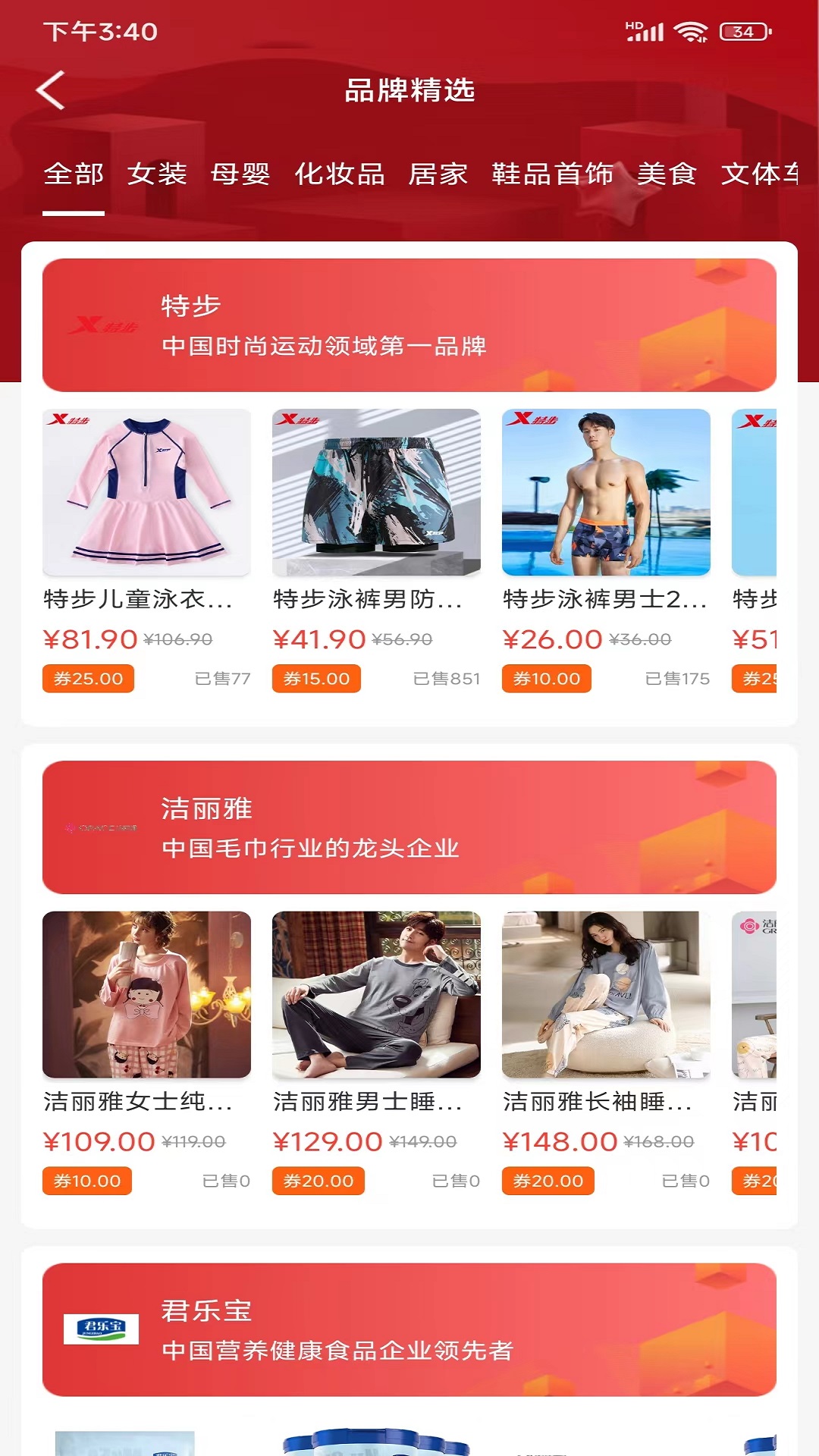
Task: Tap the Wi-Fi status icon
Action: click(x=689, y=32)
